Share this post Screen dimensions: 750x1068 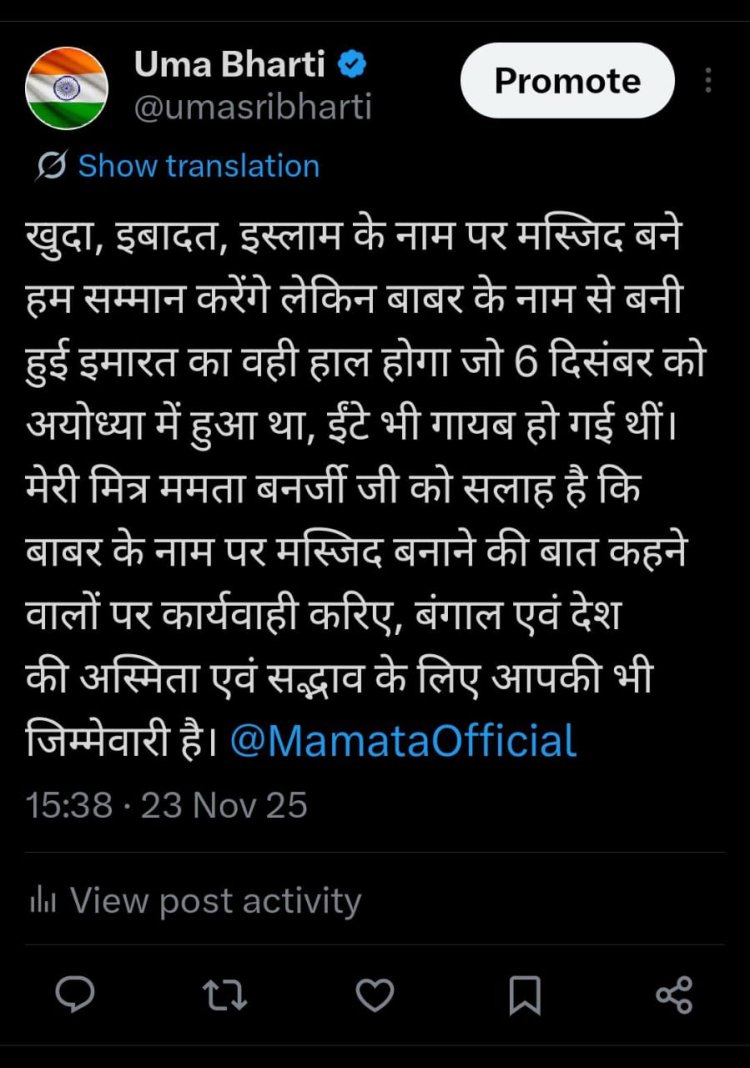673,996
